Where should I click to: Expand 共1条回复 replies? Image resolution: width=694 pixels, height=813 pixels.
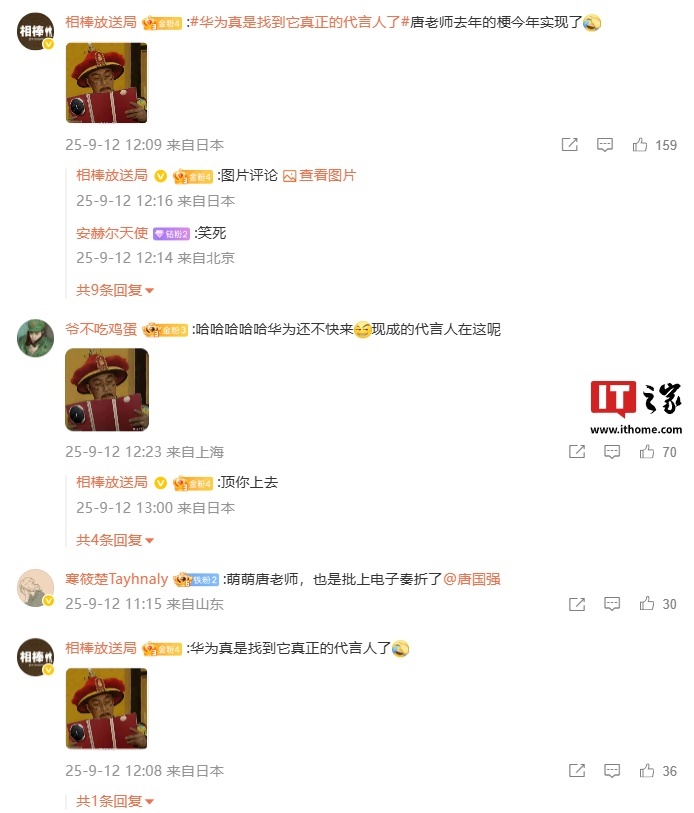pyautogui.click(x=115, y=801)
